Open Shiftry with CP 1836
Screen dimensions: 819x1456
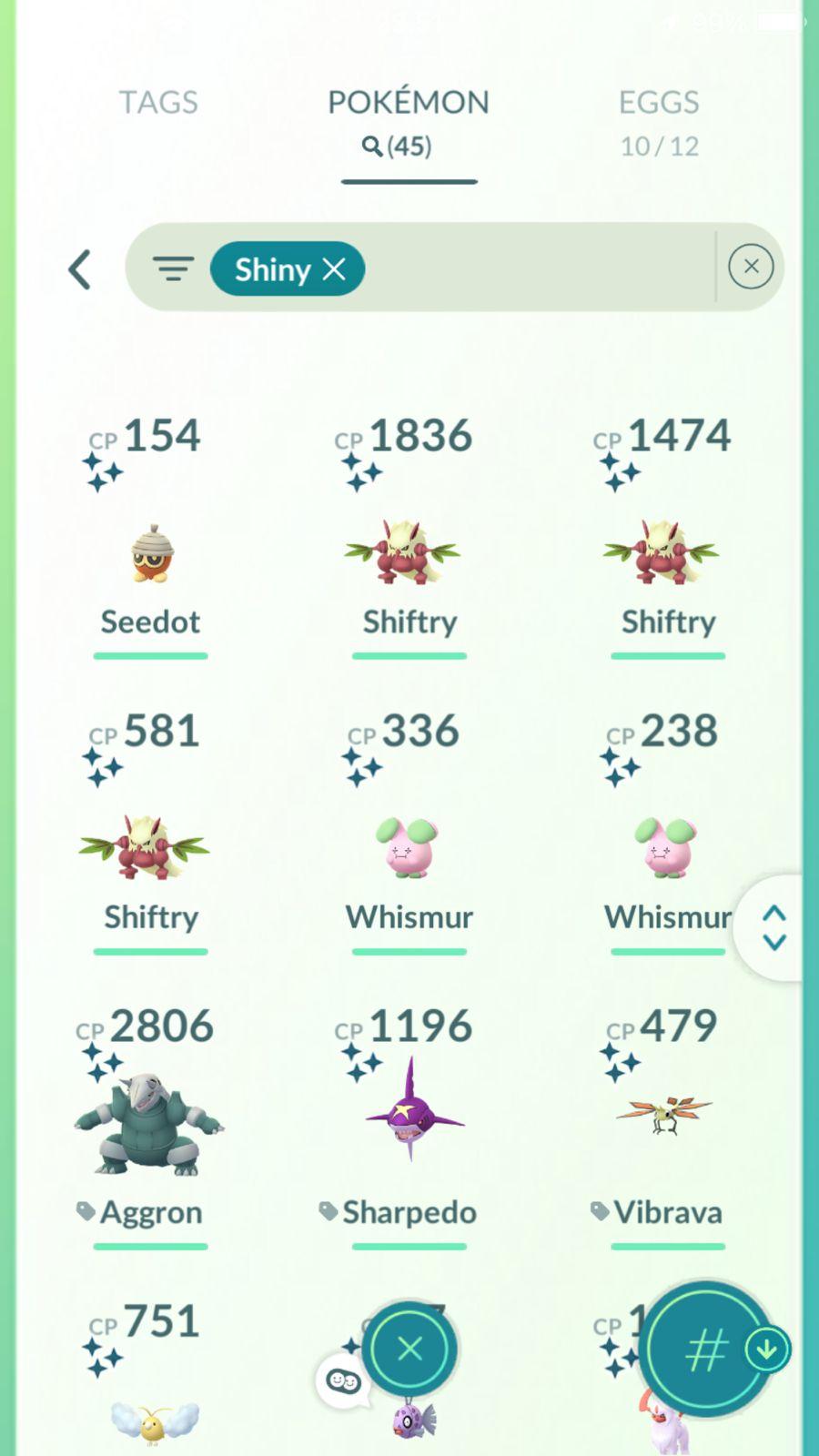(x=409, y=553)
